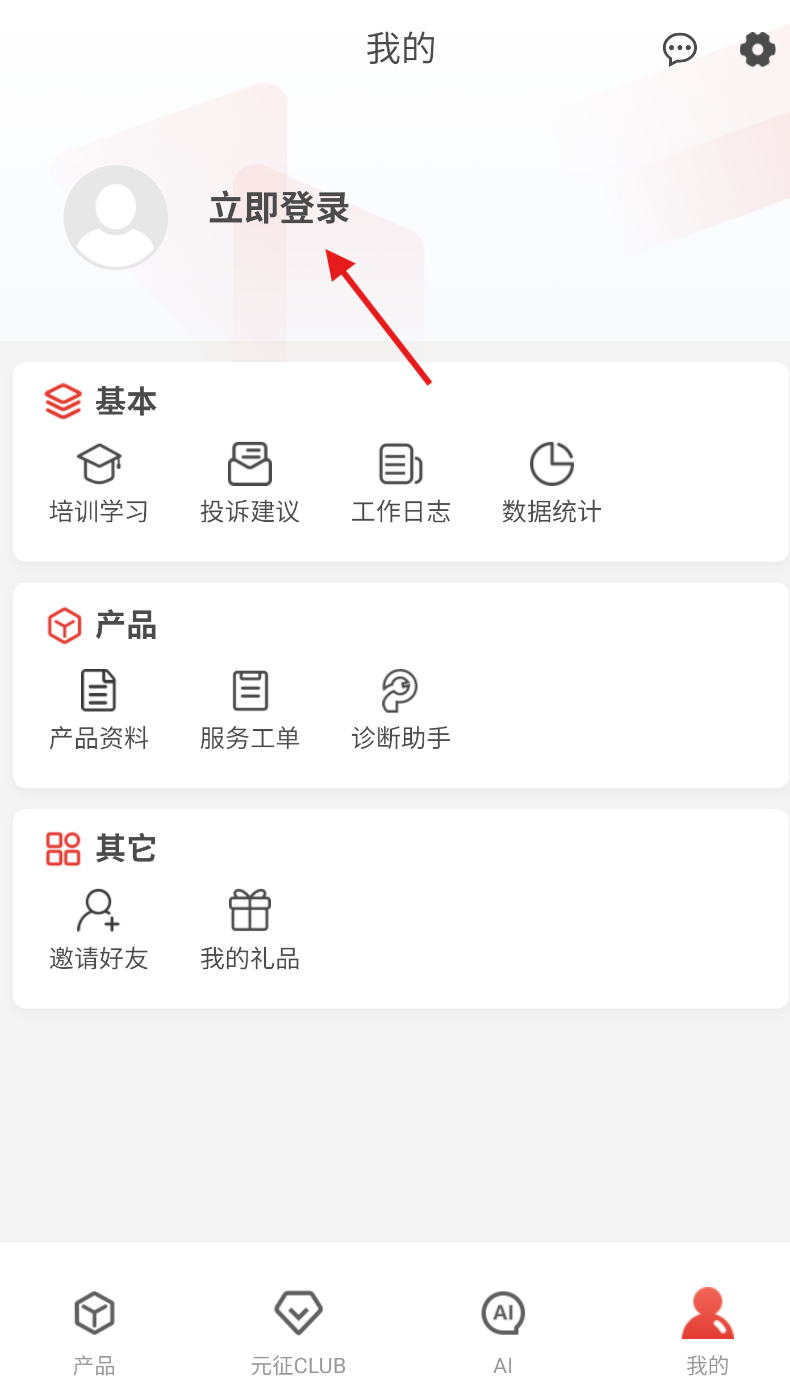The height and width of the screenshot is (1384, 790).
Task: Launch 诊断助手 diagnostic assistant
Action: (x=401, y=710)
